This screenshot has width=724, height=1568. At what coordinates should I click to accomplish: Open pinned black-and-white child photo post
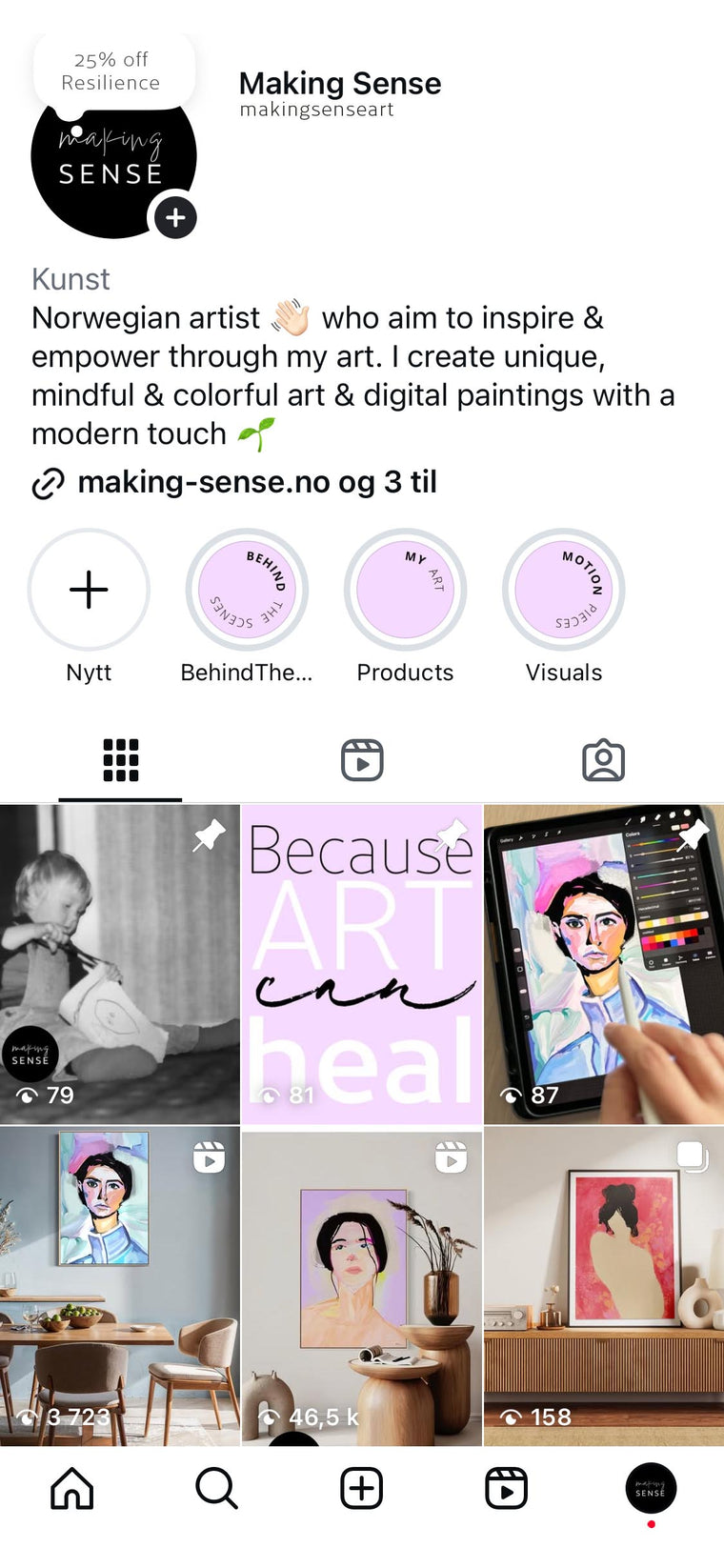tap(120, 964)
